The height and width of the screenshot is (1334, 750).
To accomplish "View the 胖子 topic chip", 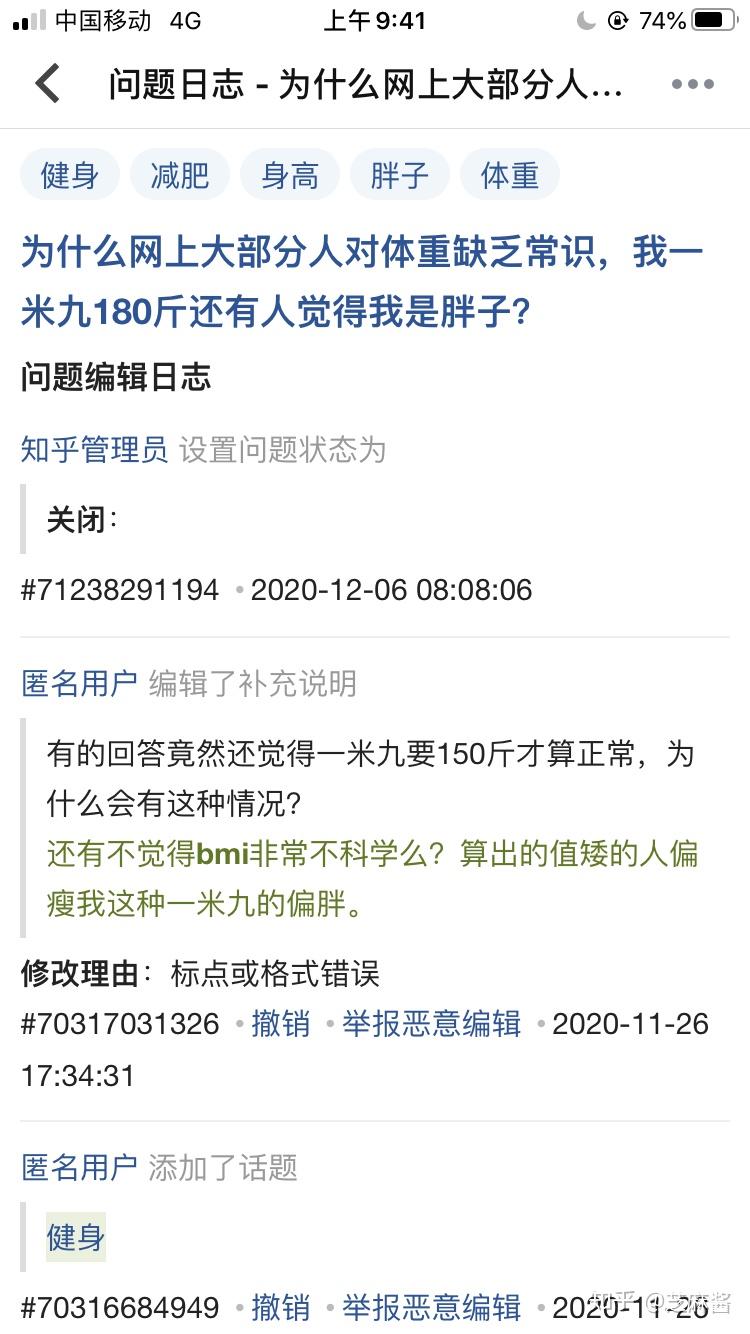I will coord(400,176).
